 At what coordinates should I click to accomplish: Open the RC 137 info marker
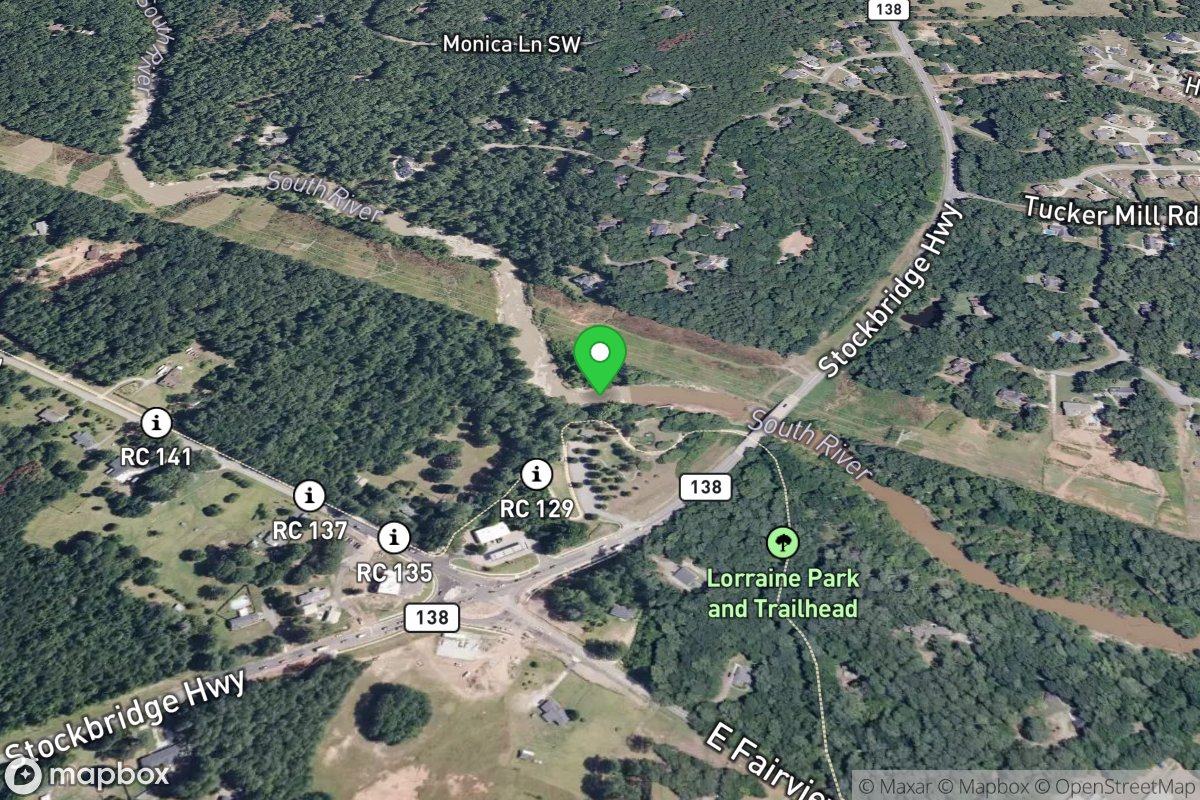click(310, 495)
